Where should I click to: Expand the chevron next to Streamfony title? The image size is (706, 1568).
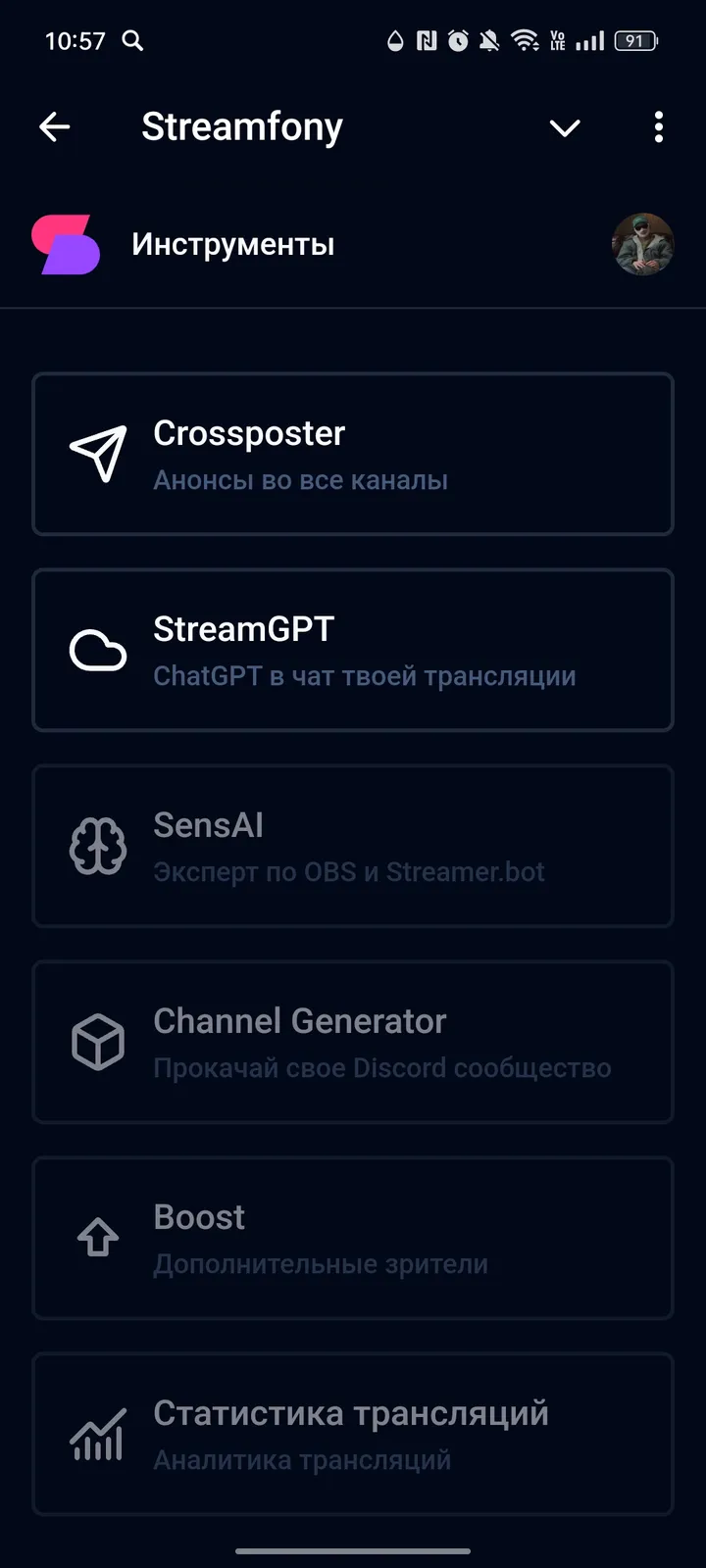[x=565, y=127]
